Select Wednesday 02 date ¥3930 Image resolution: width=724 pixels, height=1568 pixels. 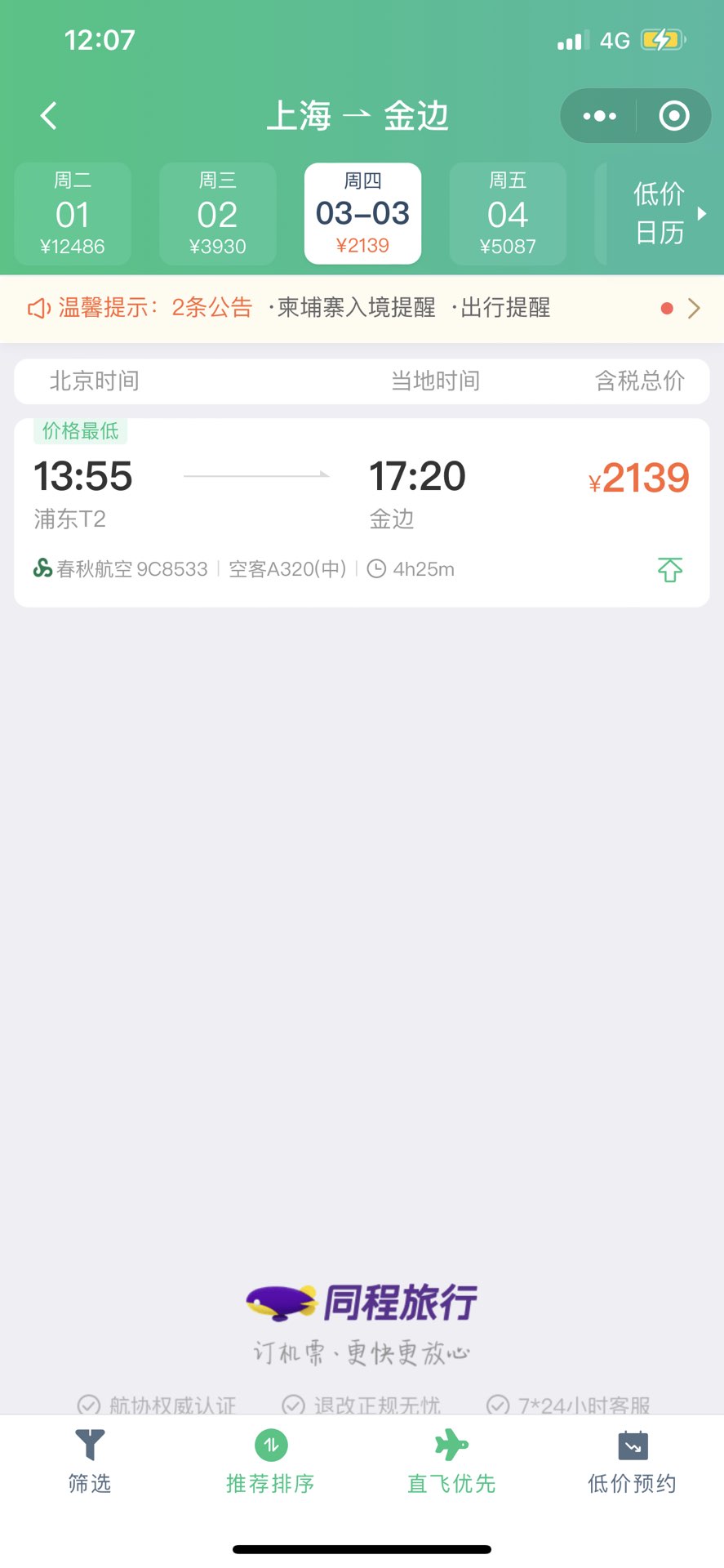click(217, 214)
